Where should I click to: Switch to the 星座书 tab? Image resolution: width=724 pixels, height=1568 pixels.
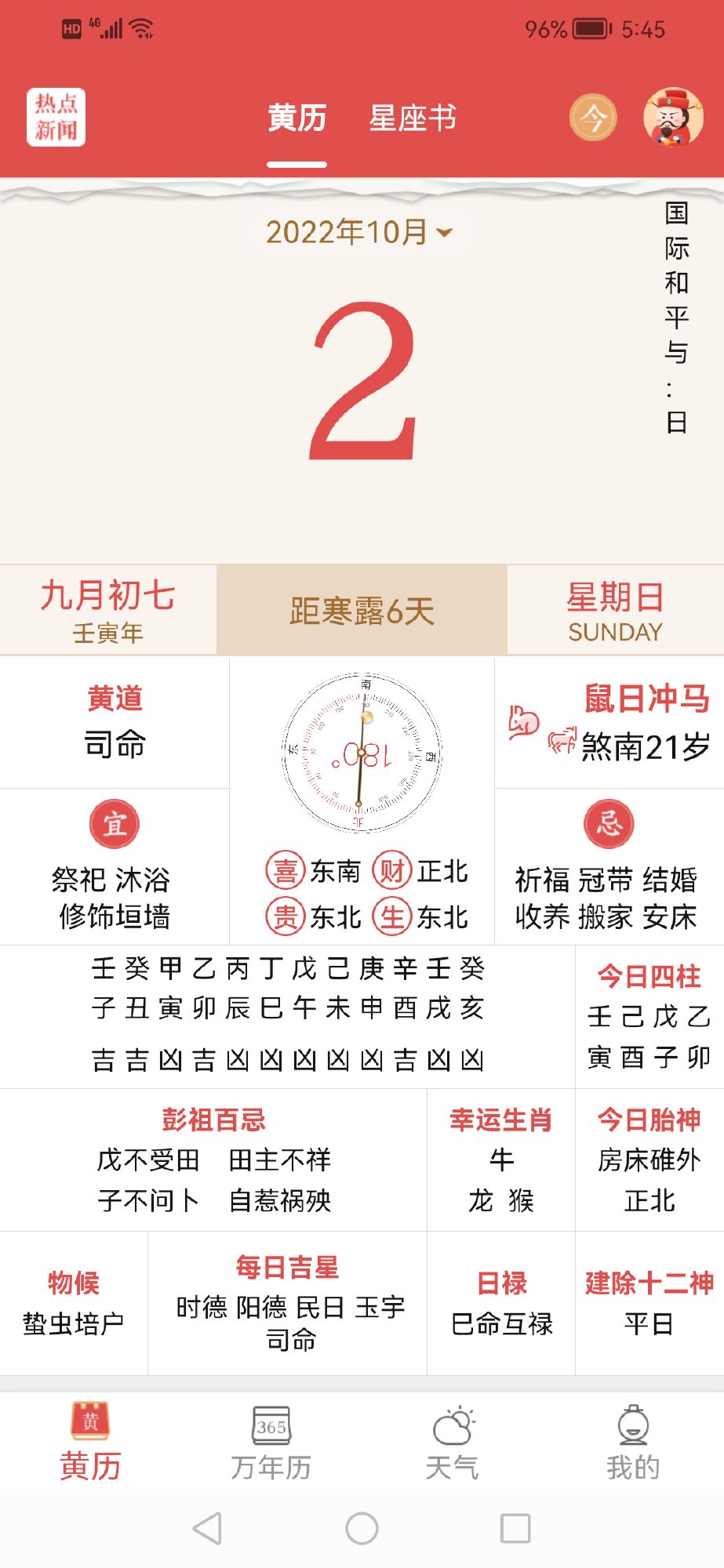[x=413, y=118]
